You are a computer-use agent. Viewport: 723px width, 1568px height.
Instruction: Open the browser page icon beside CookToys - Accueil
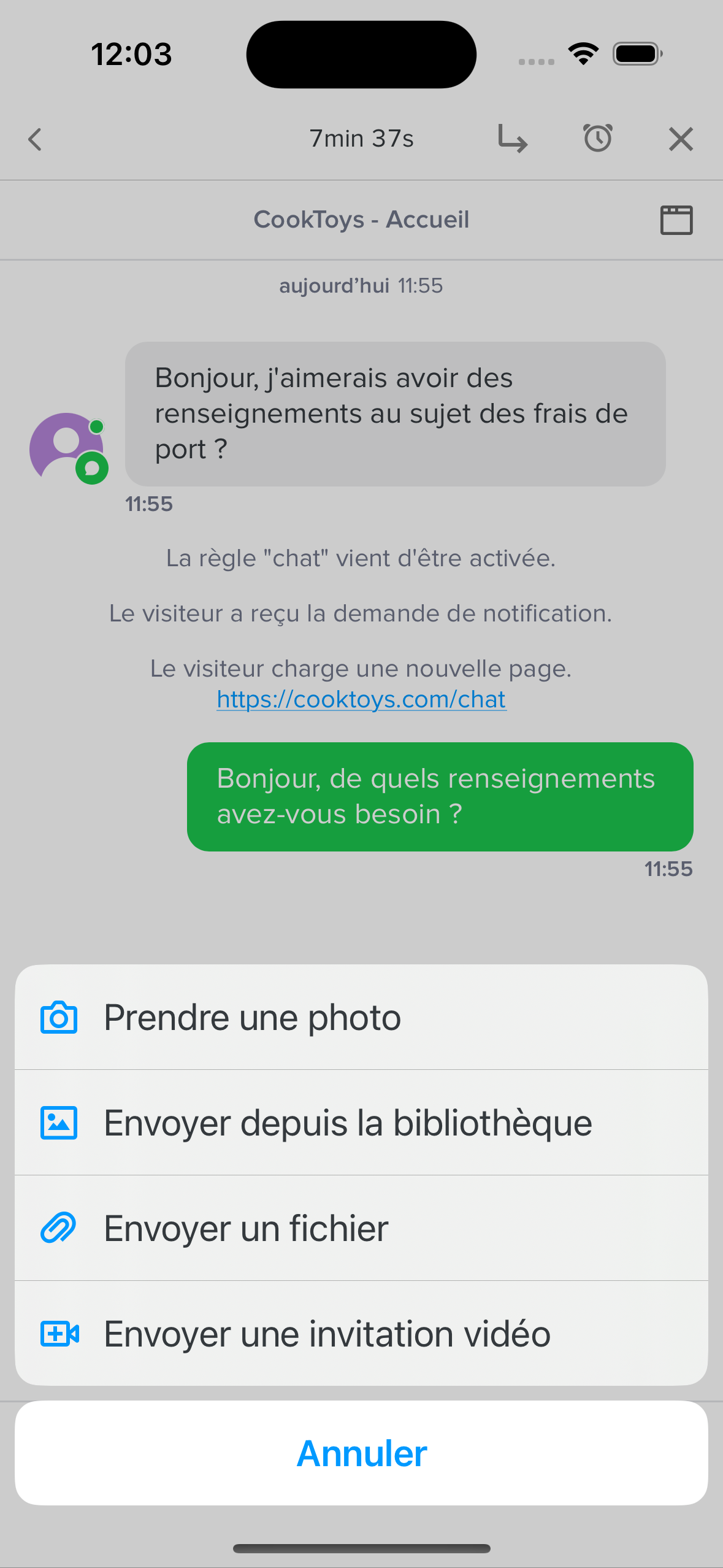(677, 219)
